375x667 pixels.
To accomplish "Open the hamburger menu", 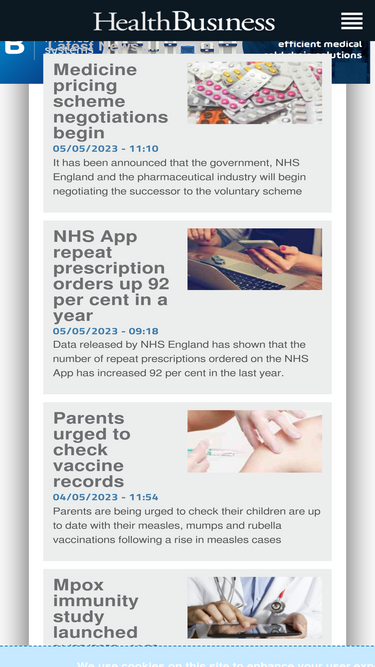I will [352, 20].
